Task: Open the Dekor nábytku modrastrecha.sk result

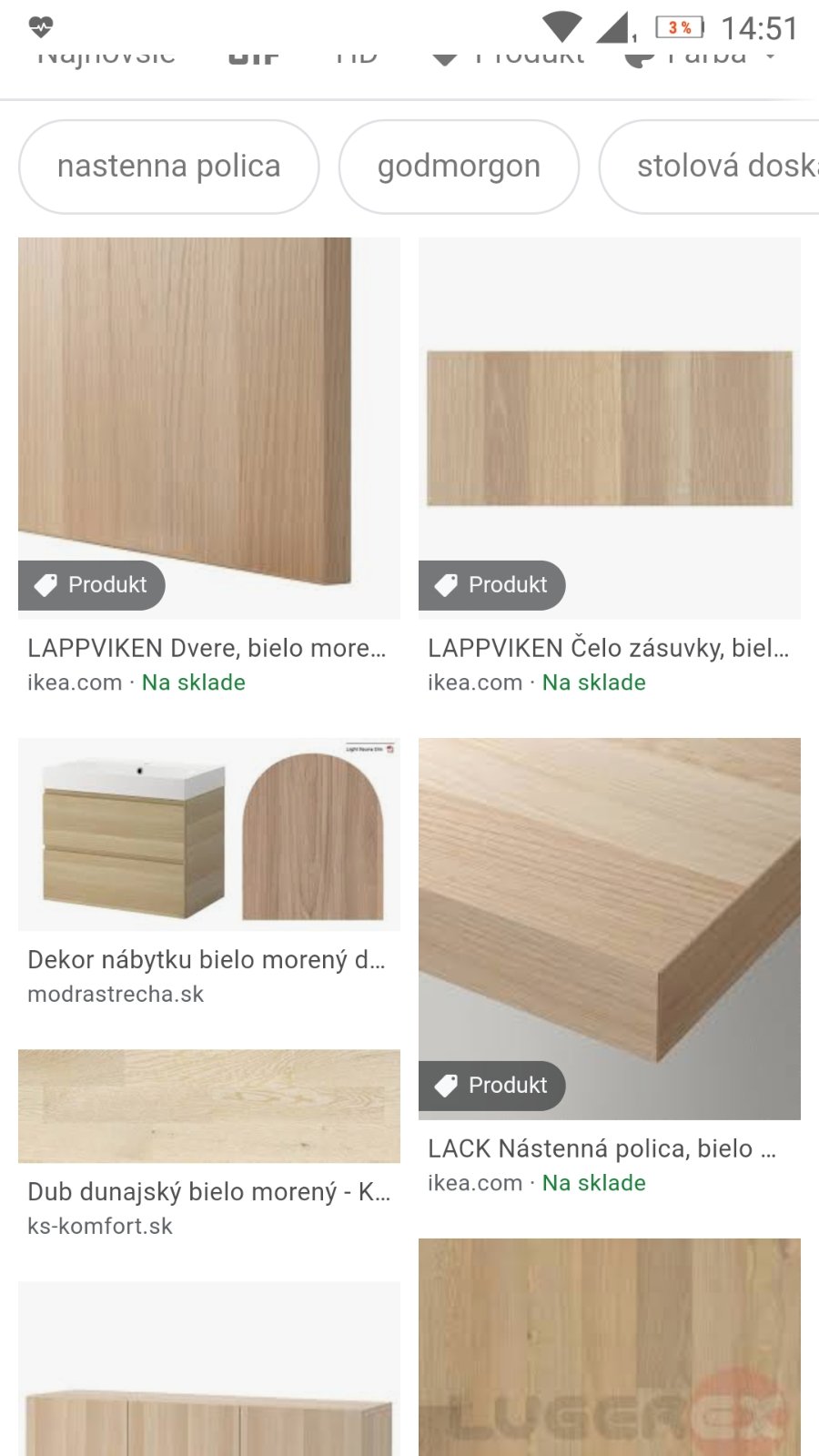Action: pos(209,834)
